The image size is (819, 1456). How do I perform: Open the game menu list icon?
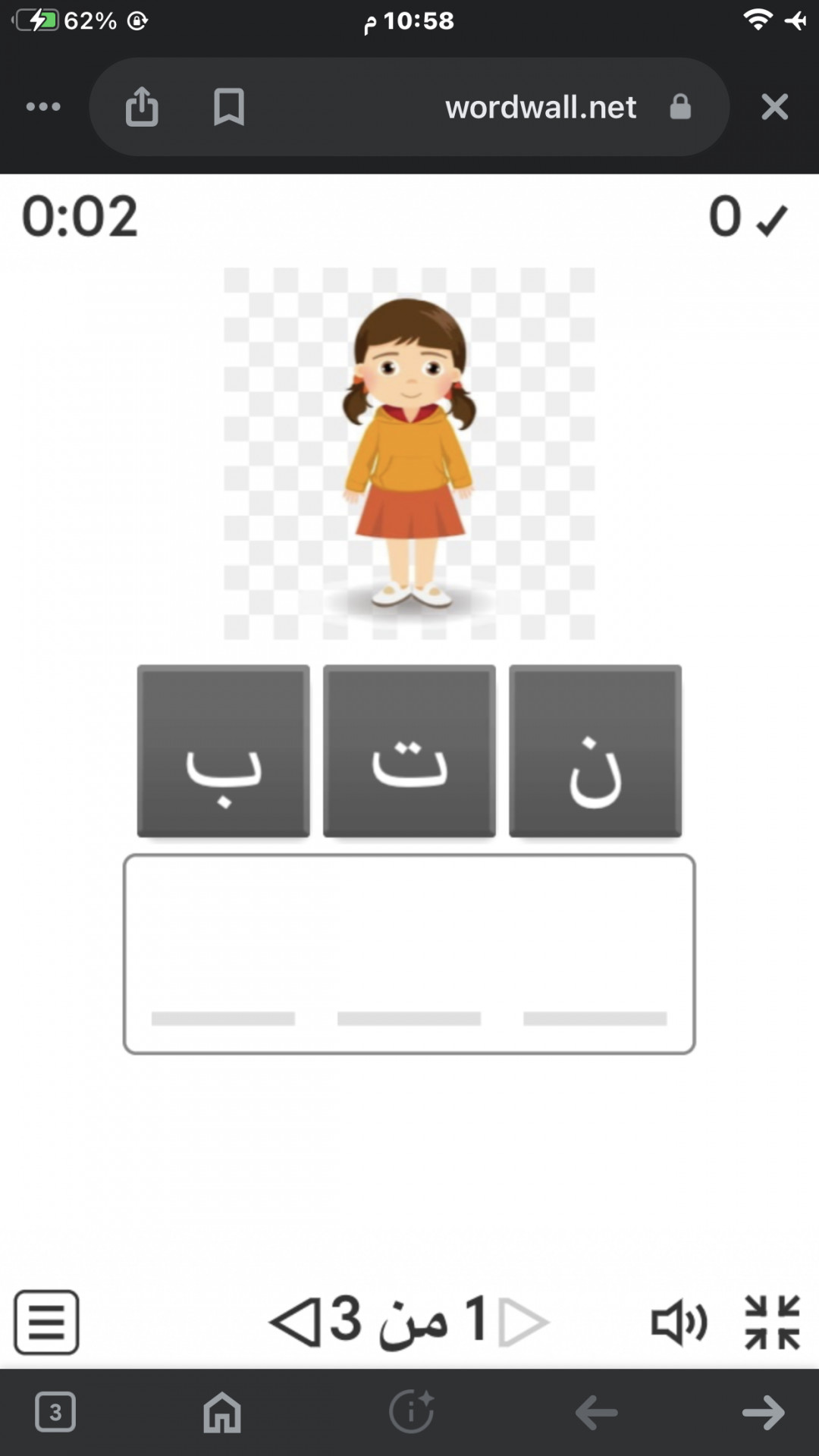coord(46,1322)
